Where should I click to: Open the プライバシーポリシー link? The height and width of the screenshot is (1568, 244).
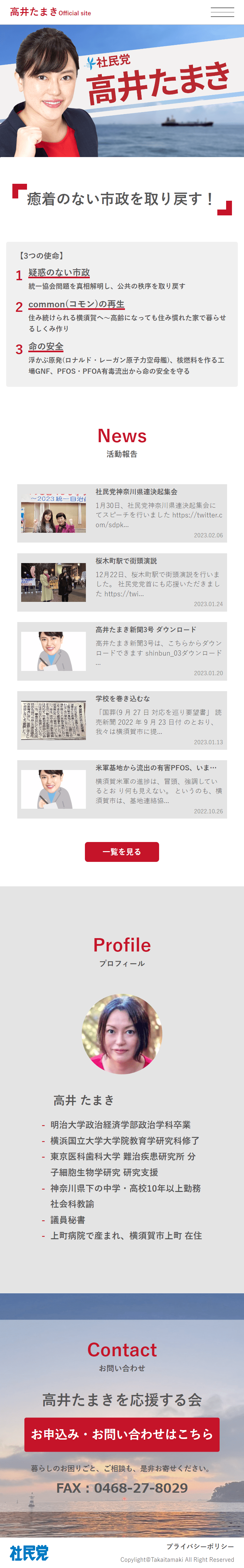click(200, 1546)
